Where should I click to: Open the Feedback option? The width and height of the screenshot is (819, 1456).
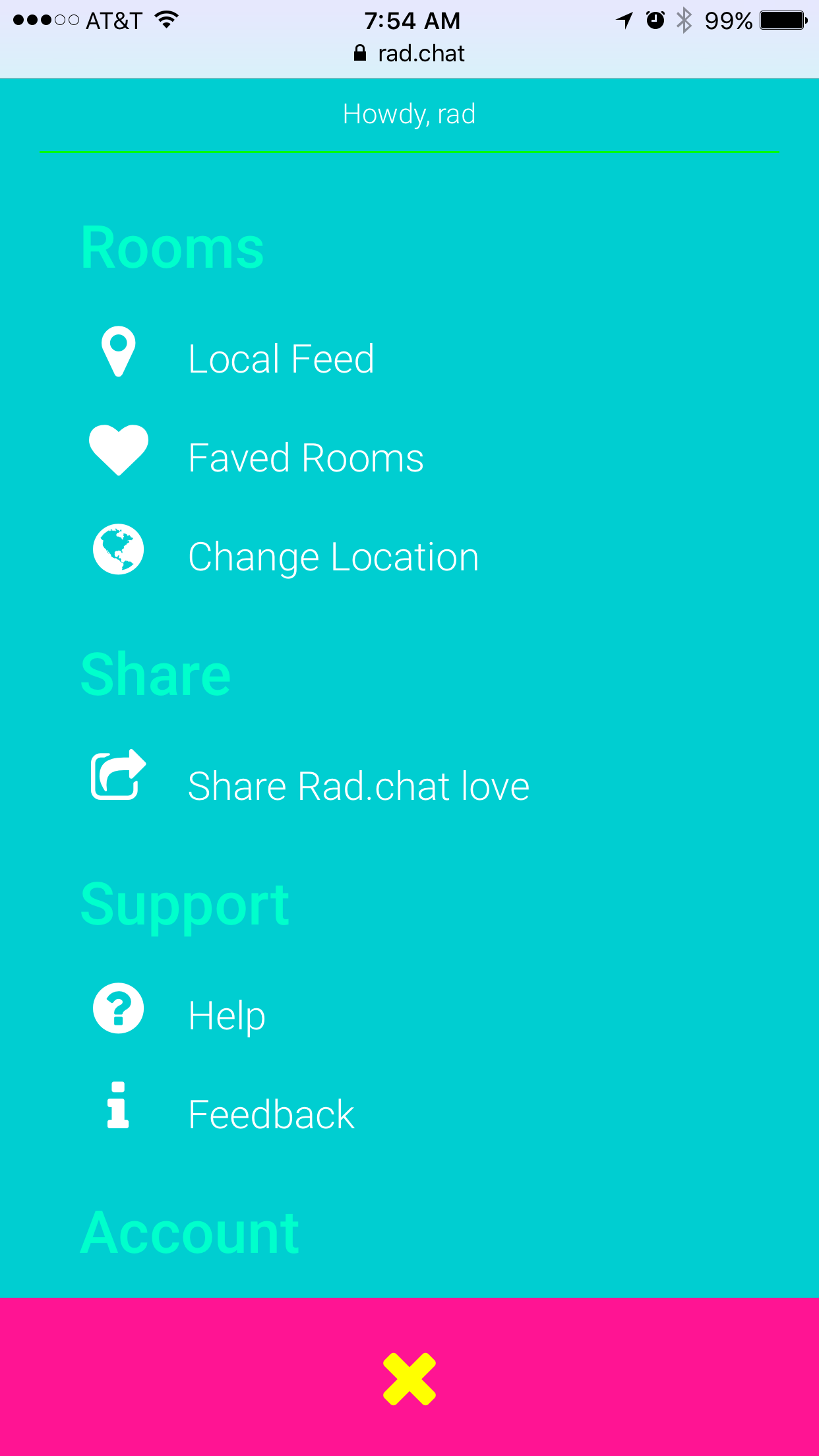coord(271,1114)
